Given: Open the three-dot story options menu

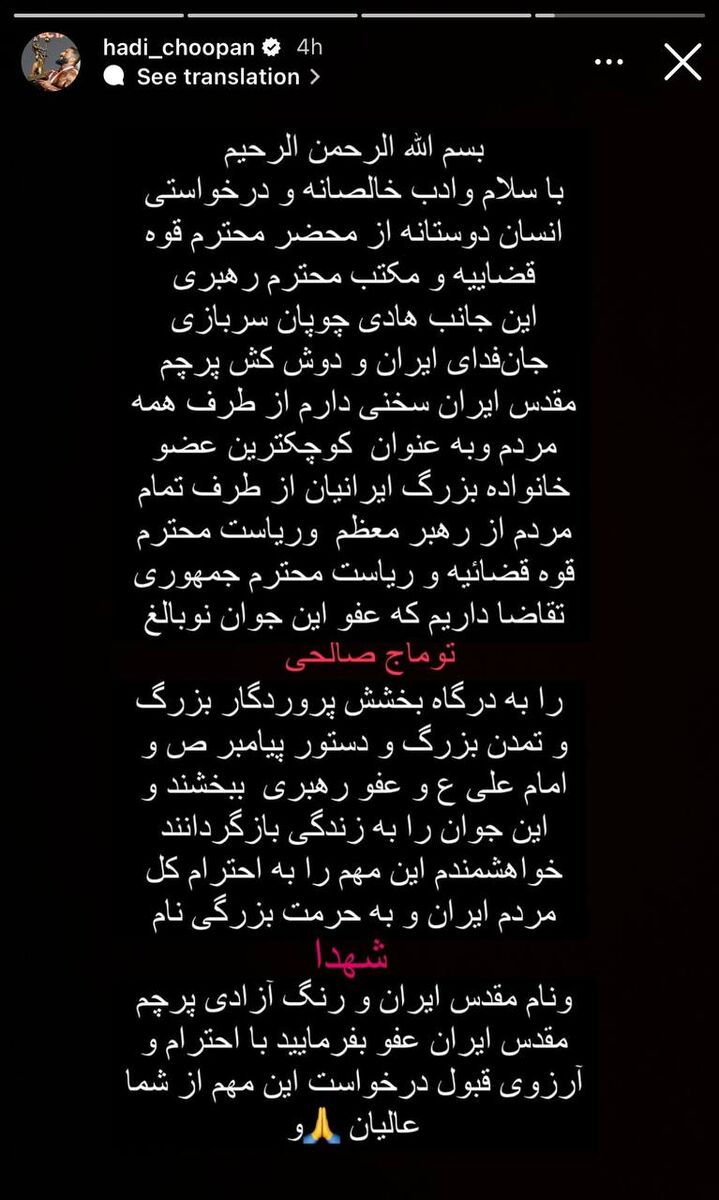Looking at the screenshot, I should pyautogui.click(x=609, y=62).
